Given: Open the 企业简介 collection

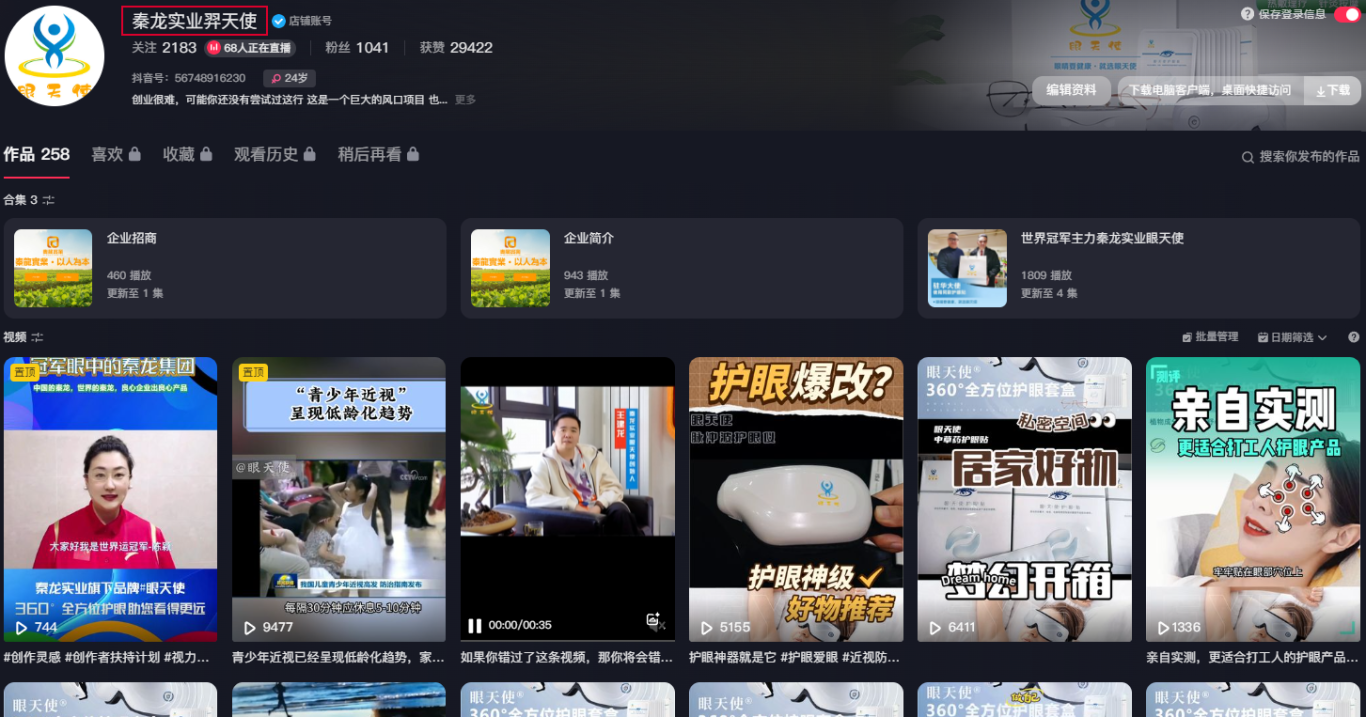Looking at the screenshot, I should (x=682, y=268).
